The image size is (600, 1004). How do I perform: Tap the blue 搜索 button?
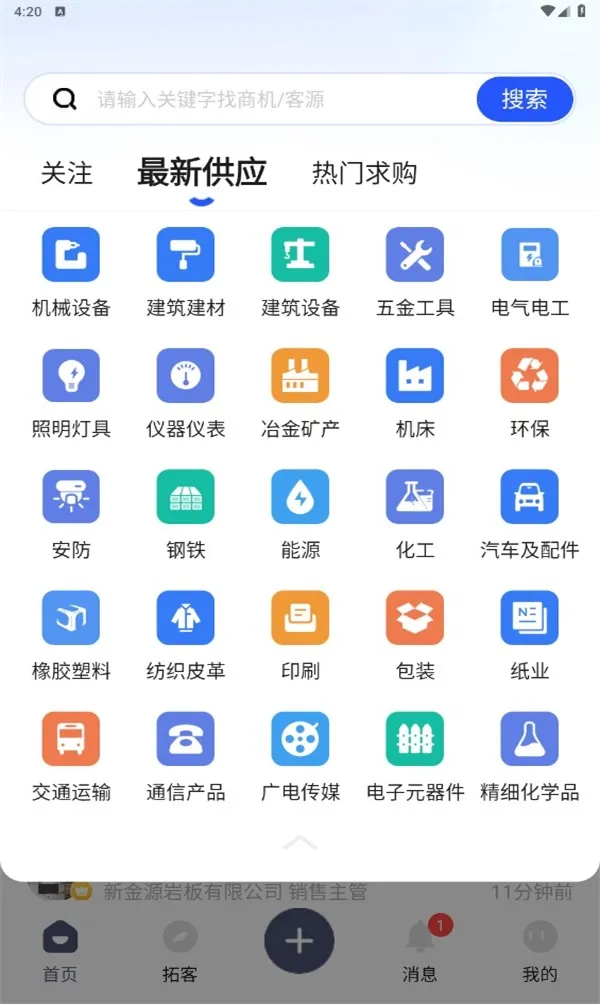pyautogui.click(x=524, y=99)
